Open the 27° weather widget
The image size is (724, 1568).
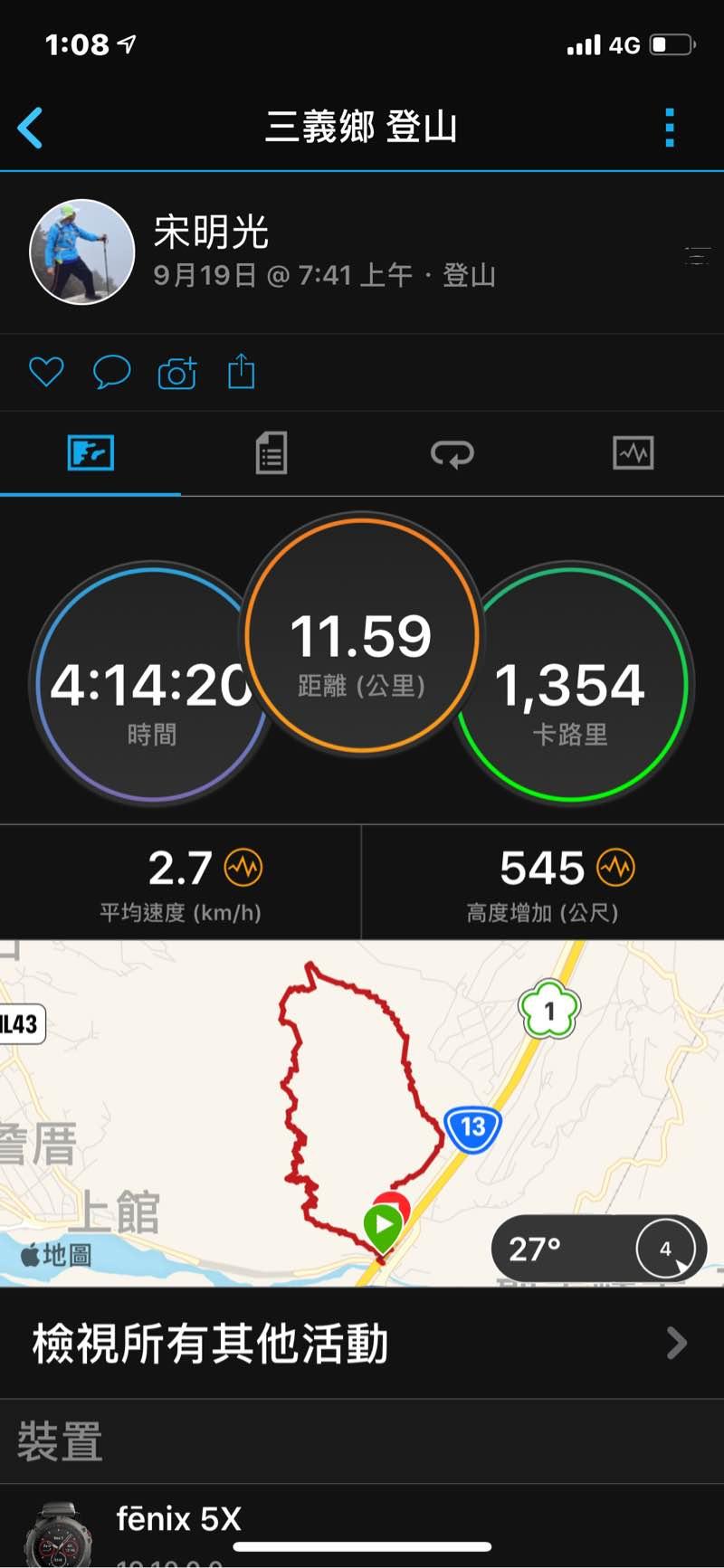[x=598, y=1249]
